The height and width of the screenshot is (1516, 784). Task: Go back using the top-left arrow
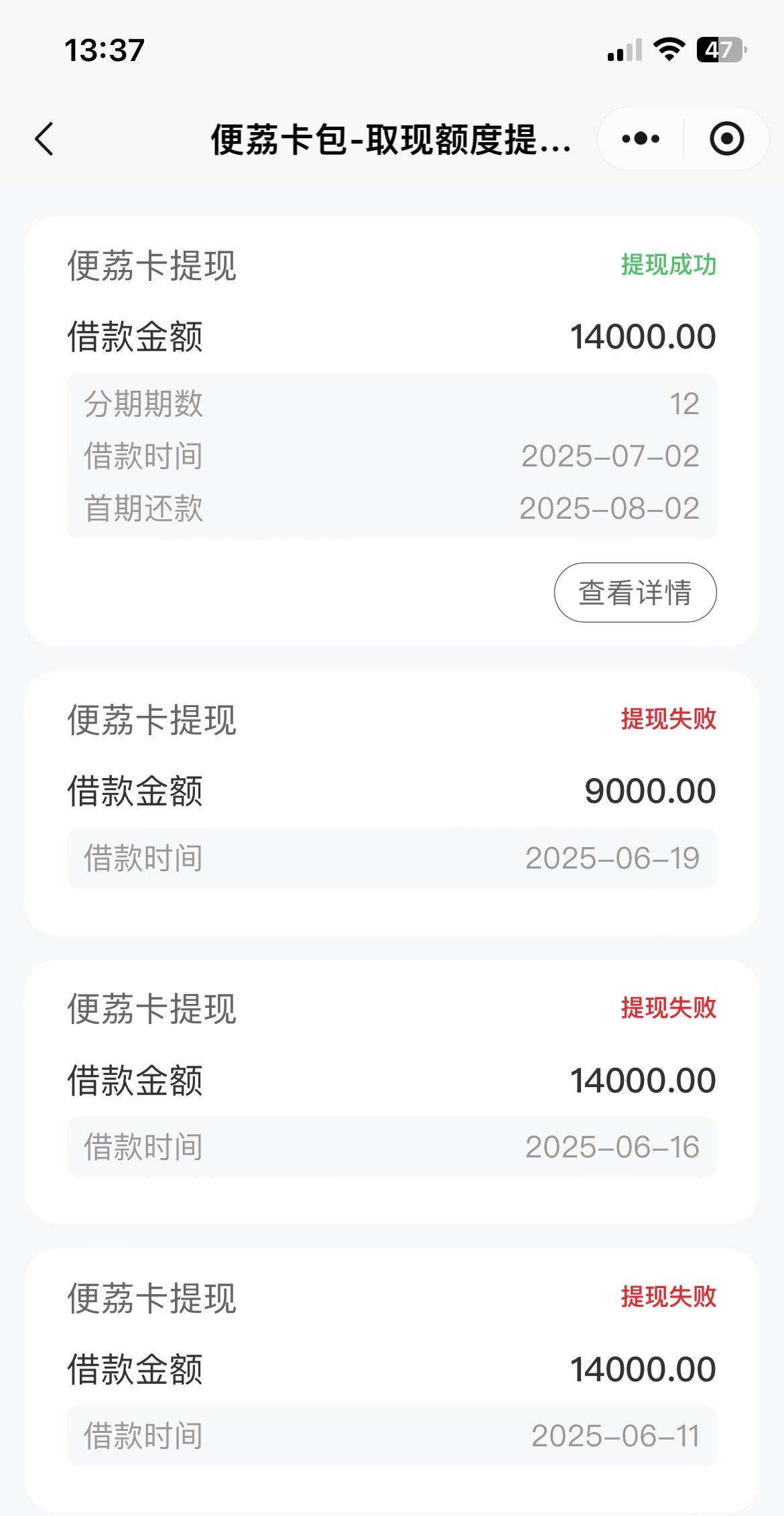pyautogui.click(x=44, y=139)
